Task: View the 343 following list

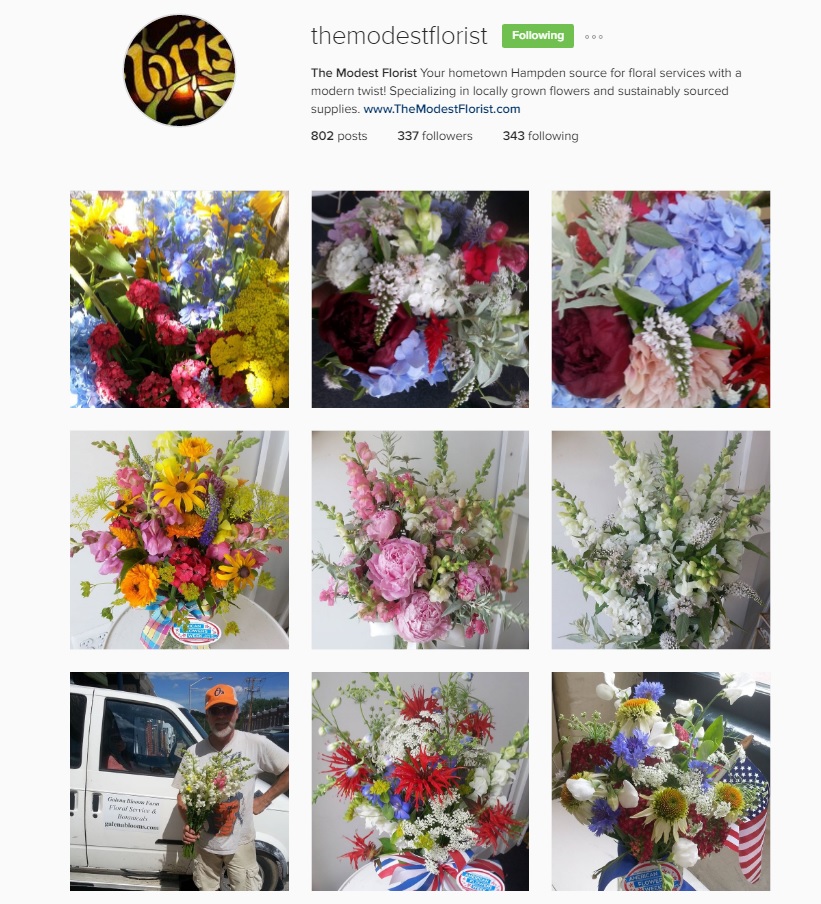Action: point(540,136)
